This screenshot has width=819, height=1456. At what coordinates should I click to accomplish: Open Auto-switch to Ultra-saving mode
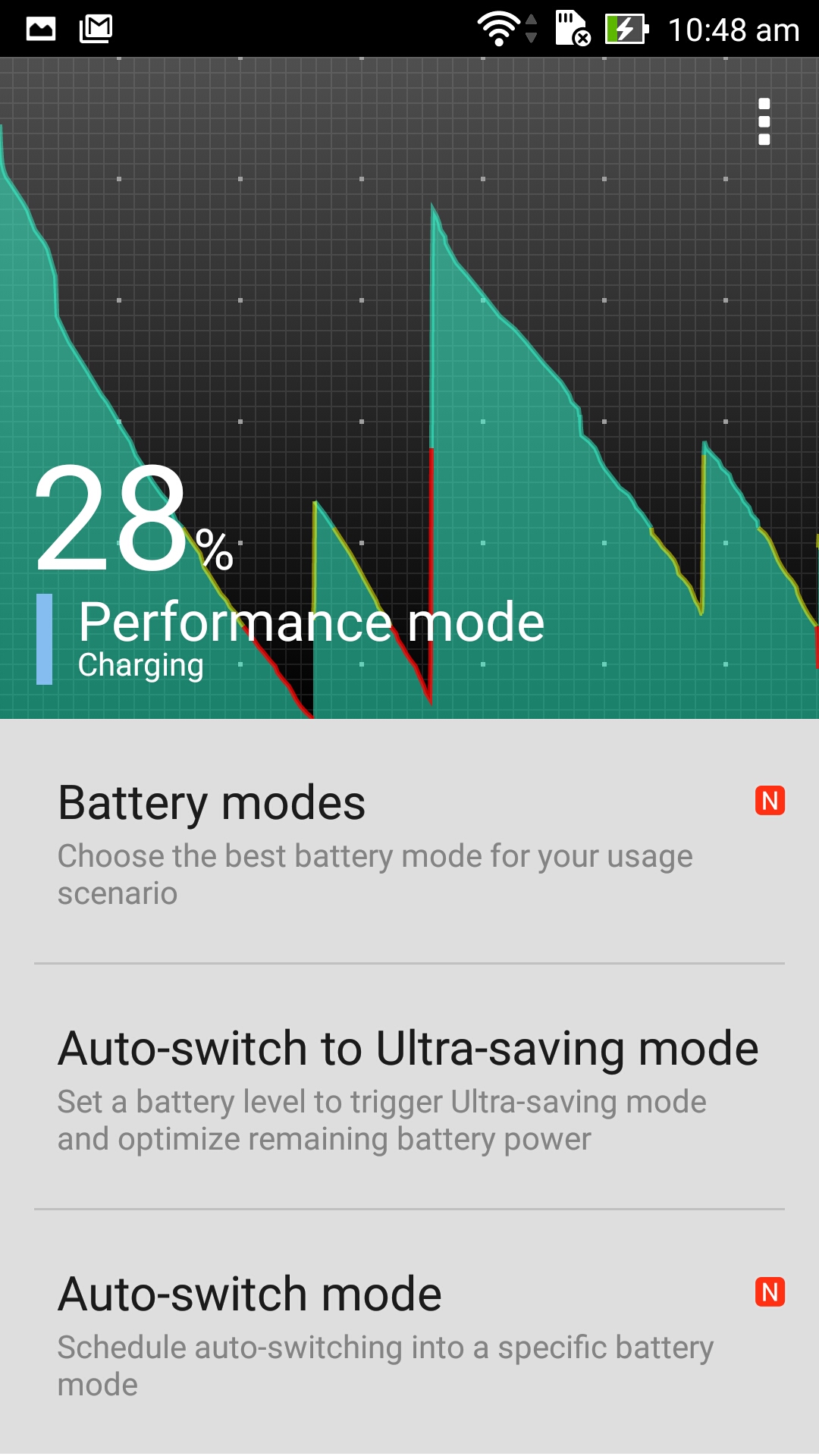(x=409, y=1087)
